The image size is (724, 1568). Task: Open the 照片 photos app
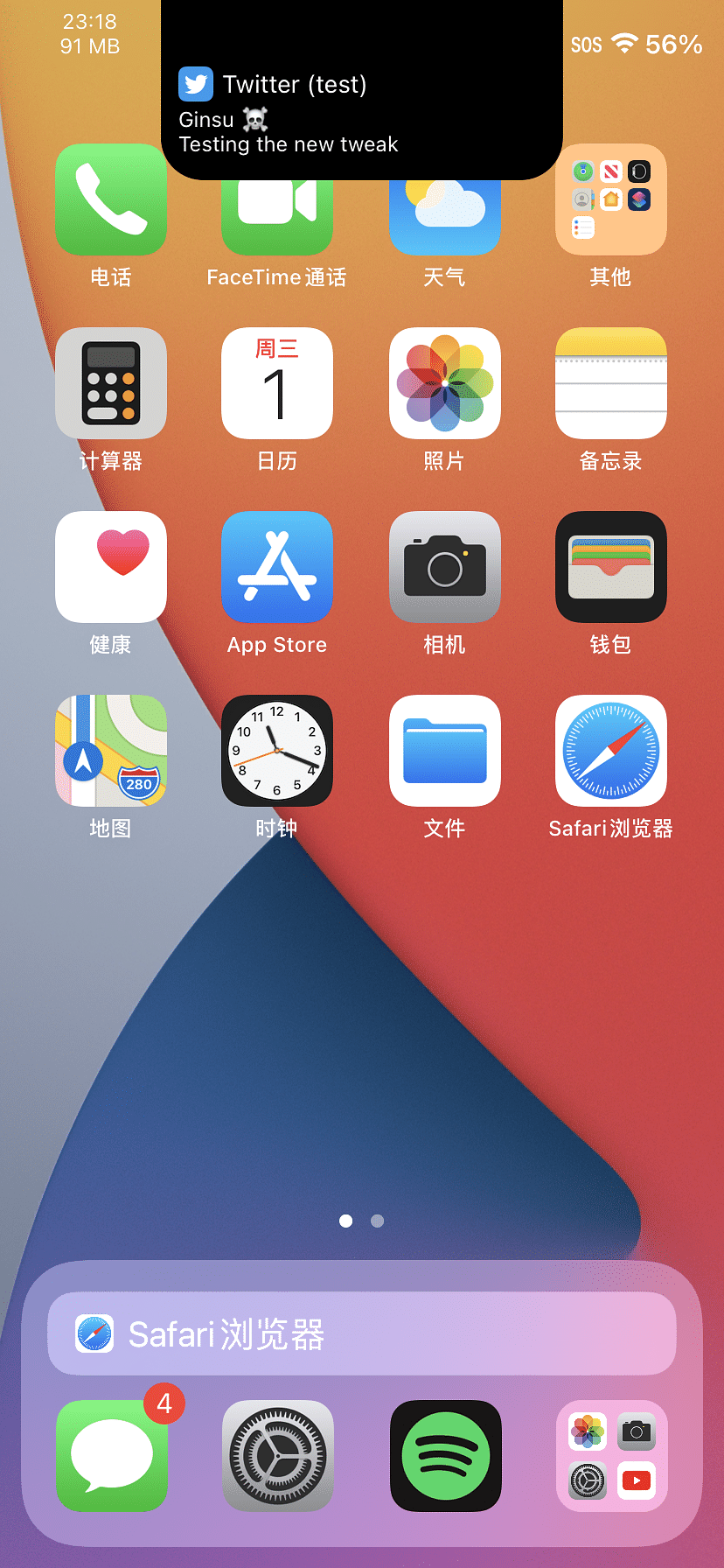coord(445,383)
